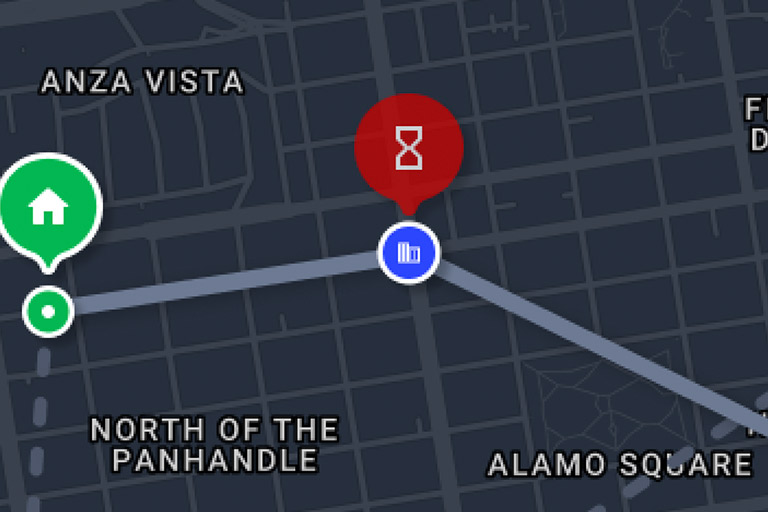Tap the green home marker

pos(48,206)
